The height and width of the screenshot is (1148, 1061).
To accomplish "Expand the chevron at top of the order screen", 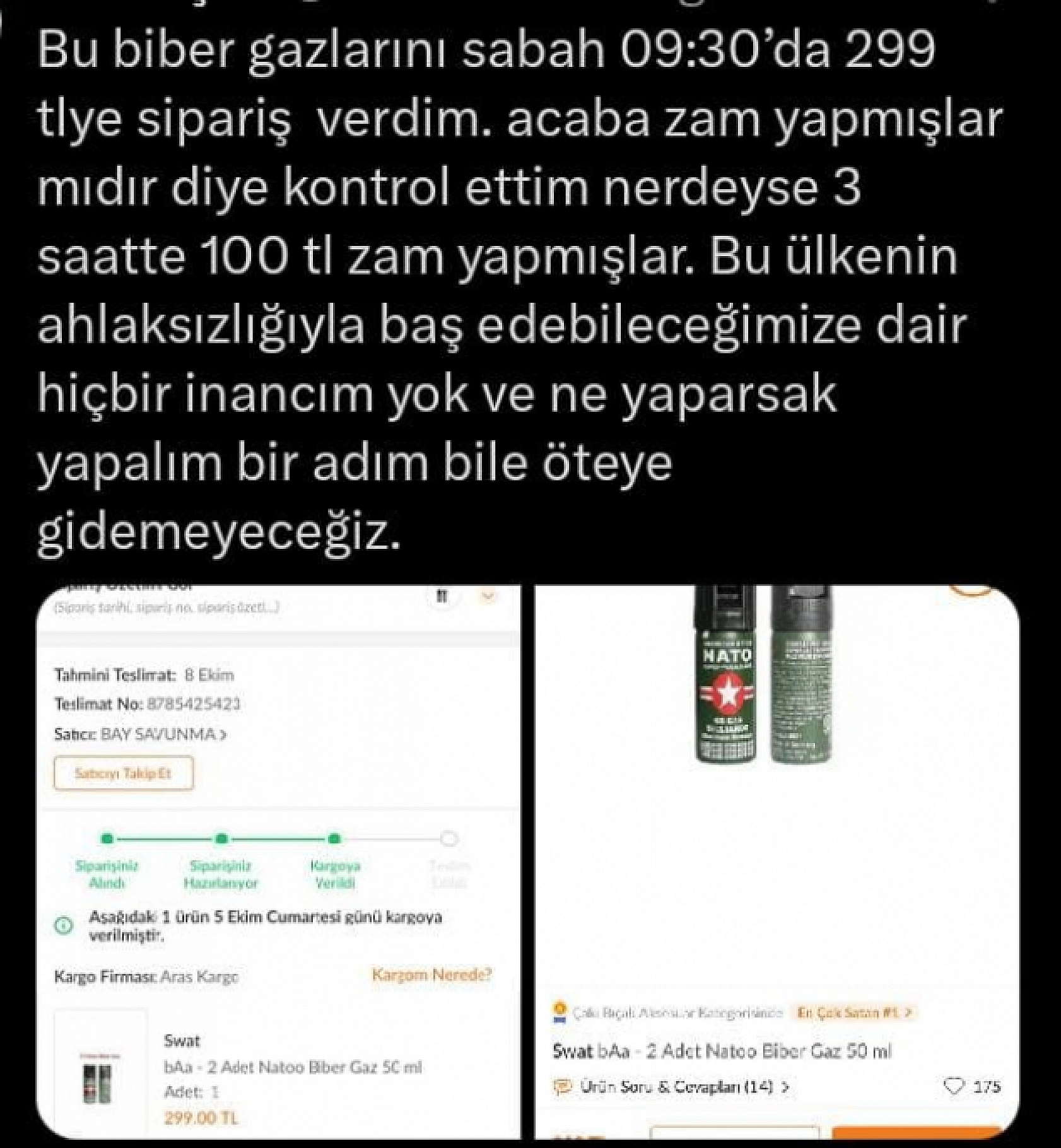I will coord(487,596).
